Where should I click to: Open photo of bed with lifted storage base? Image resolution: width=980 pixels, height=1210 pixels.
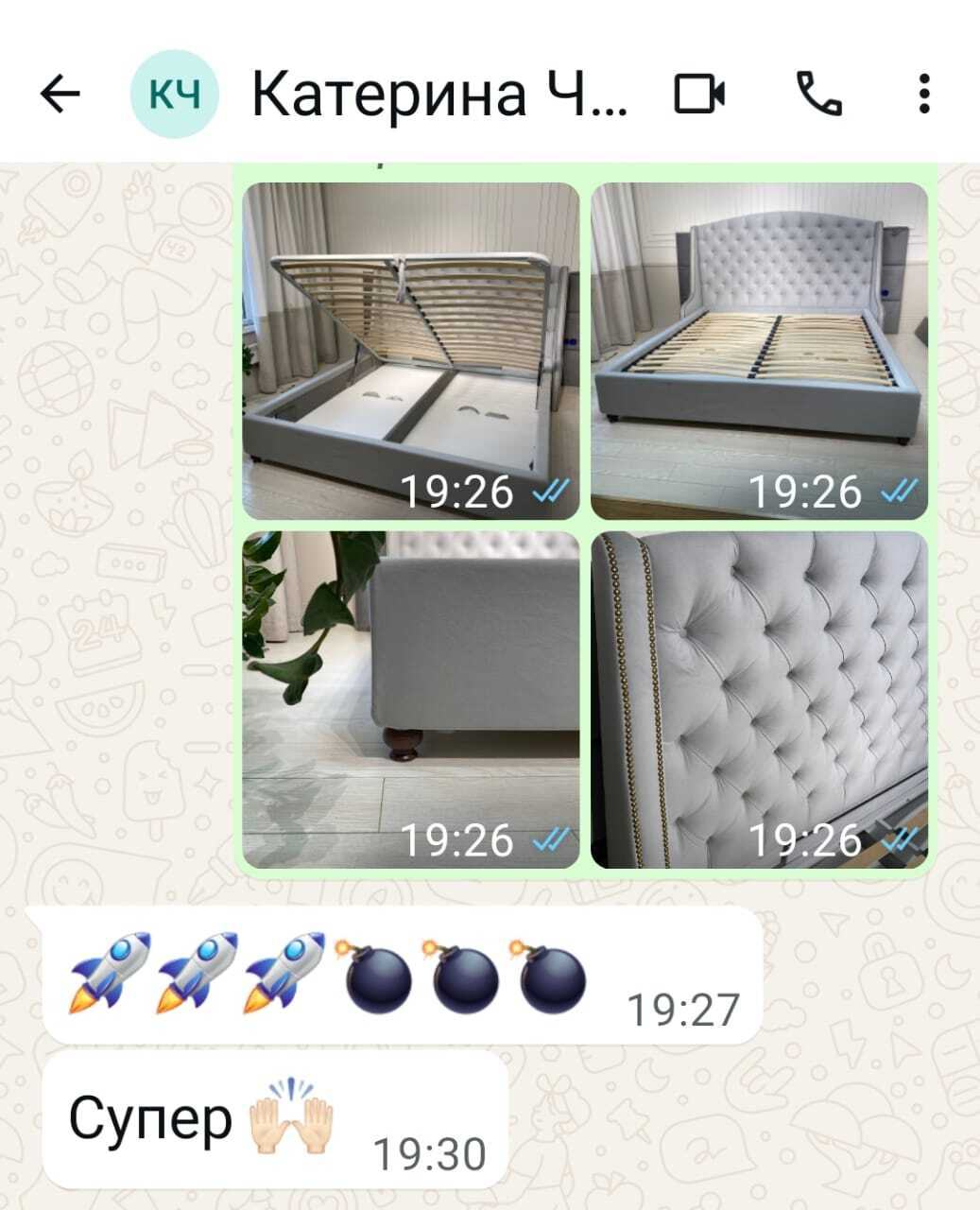coord(411,351)
